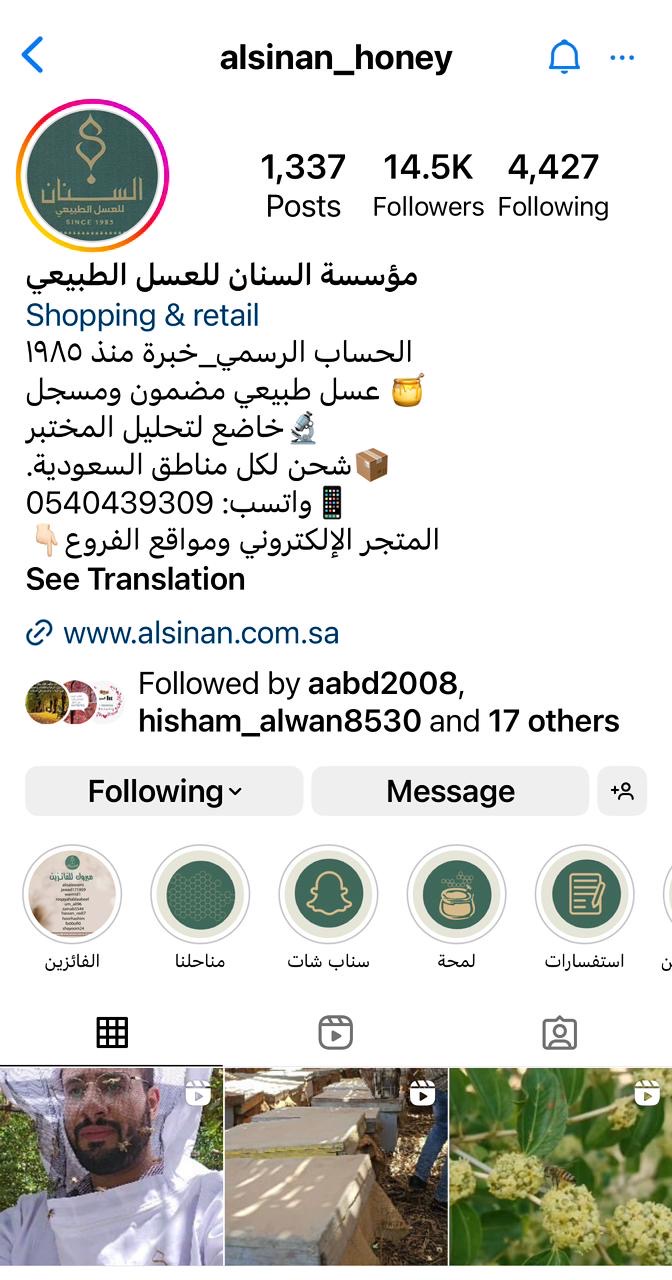The width and height of the screenshot is (672, 1280).
Task: Open the سناب شات story highlight
Action: pos(328,895)
